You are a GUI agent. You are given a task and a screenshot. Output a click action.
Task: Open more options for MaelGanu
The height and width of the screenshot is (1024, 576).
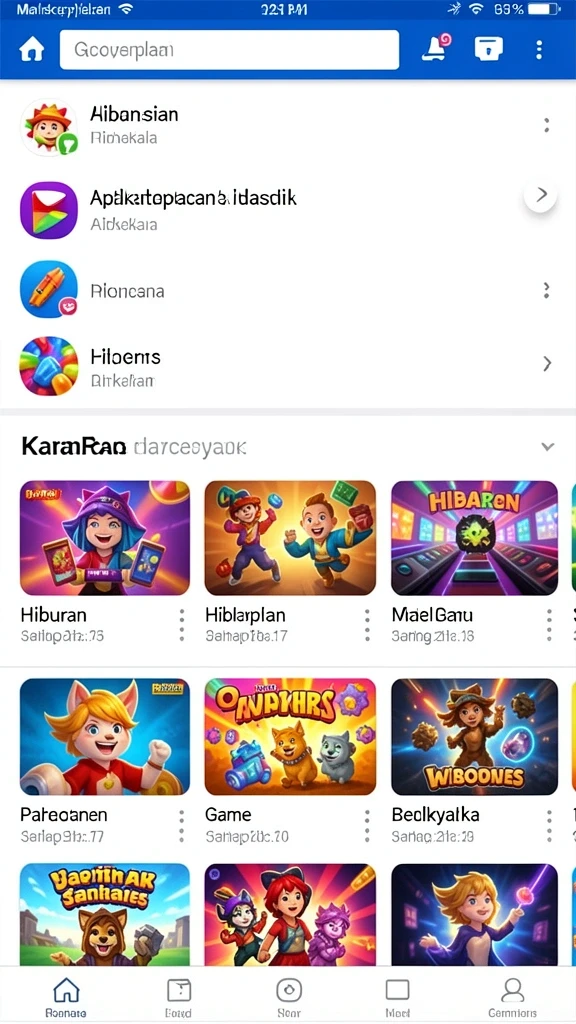click(x=549, y=625)
